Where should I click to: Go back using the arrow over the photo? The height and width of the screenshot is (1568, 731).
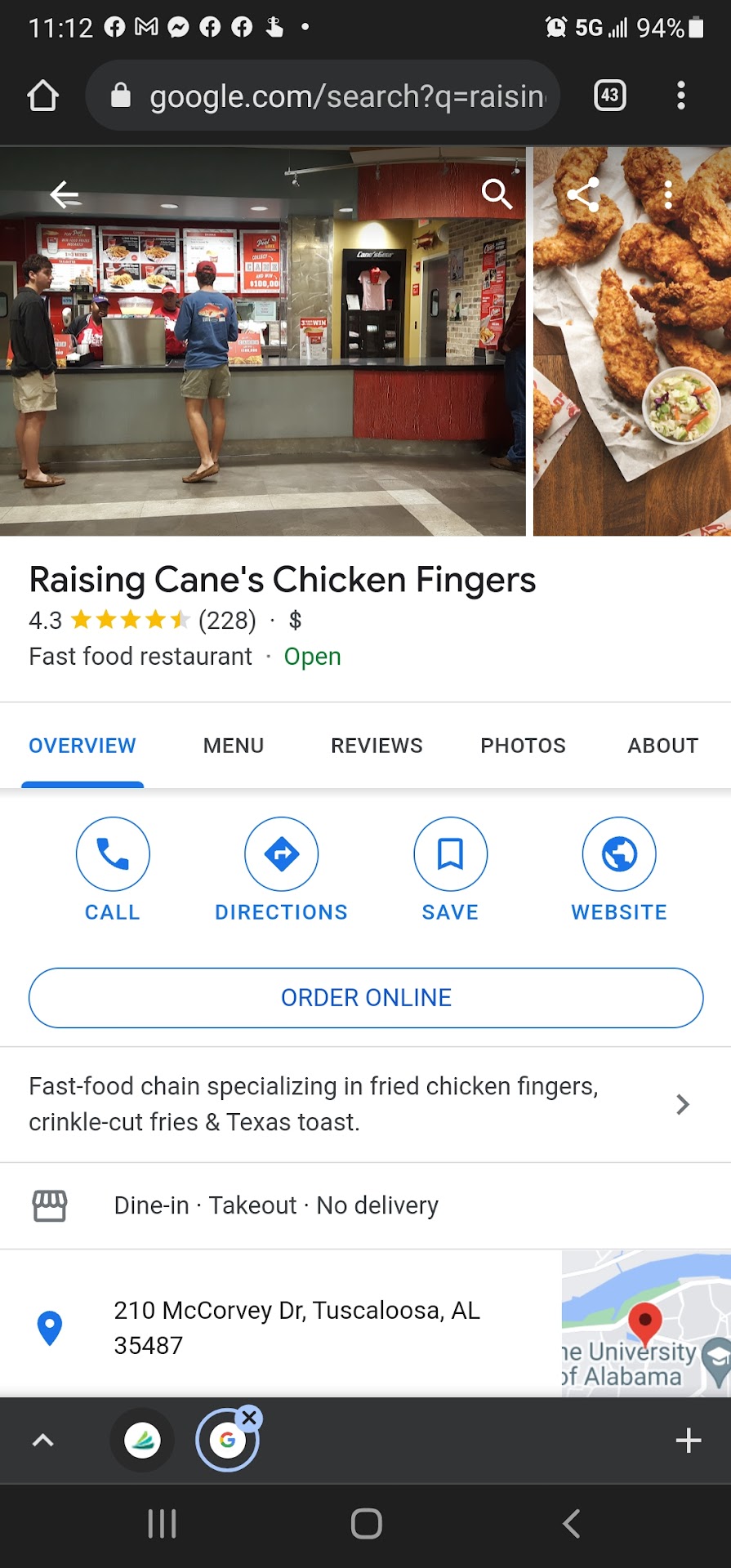point(64,194)
